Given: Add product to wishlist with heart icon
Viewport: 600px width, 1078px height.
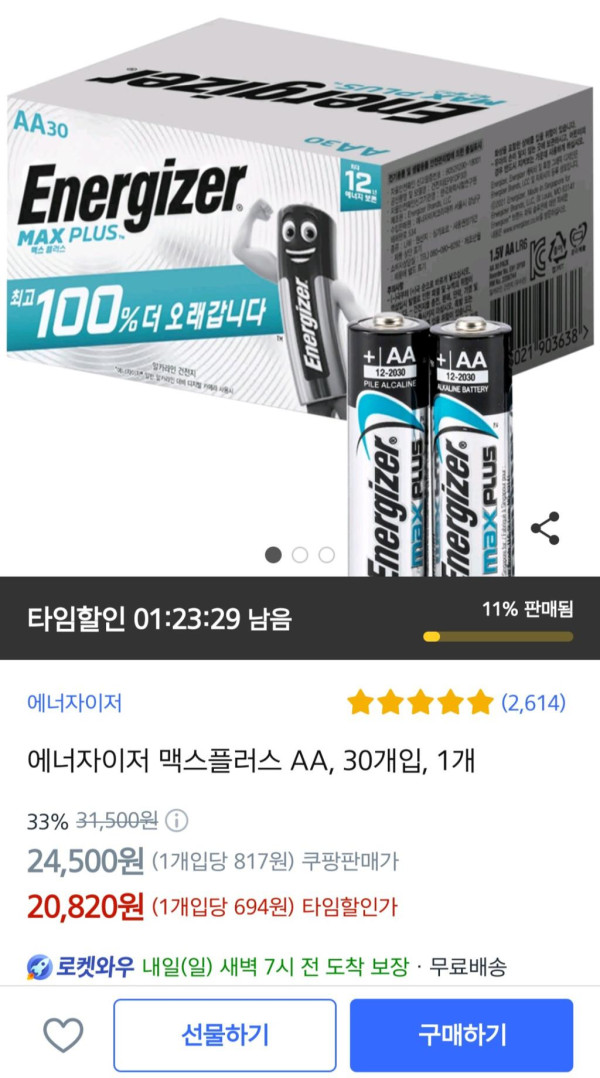Looking at the screenshot, I should tap(63, 1035).
